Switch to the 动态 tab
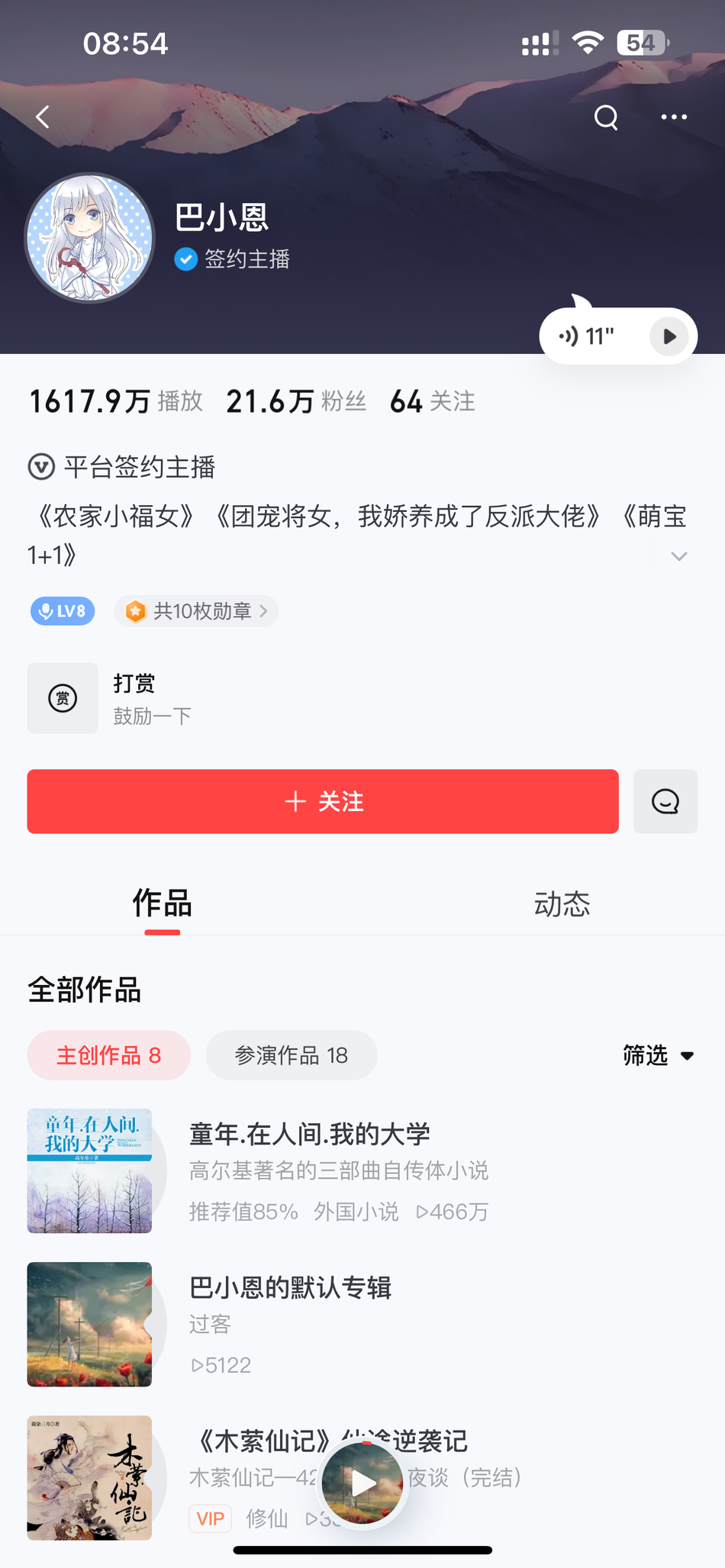The width and height of the screenshot is (725, 1568). tap(562, 904)
